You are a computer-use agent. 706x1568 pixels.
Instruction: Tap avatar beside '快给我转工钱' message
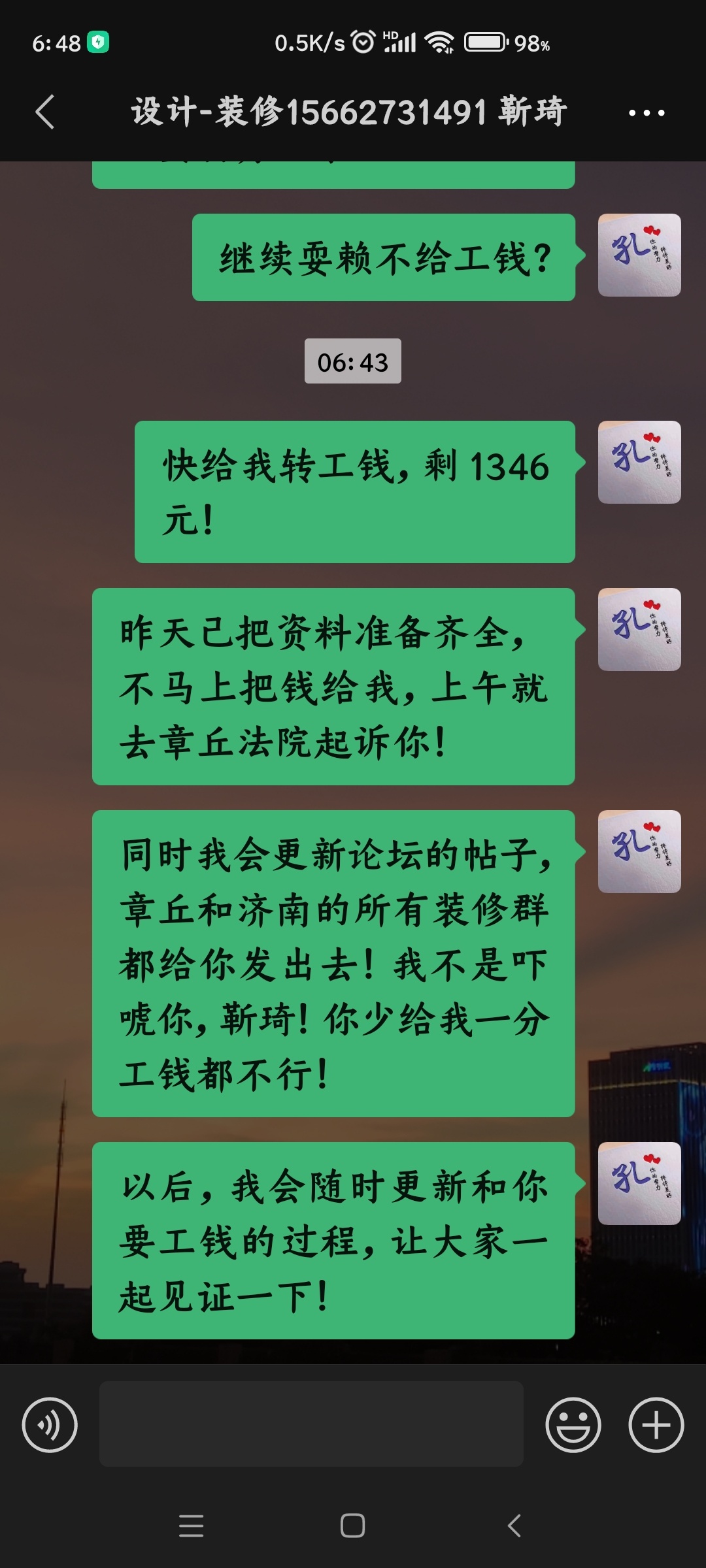tap(639, 462)
